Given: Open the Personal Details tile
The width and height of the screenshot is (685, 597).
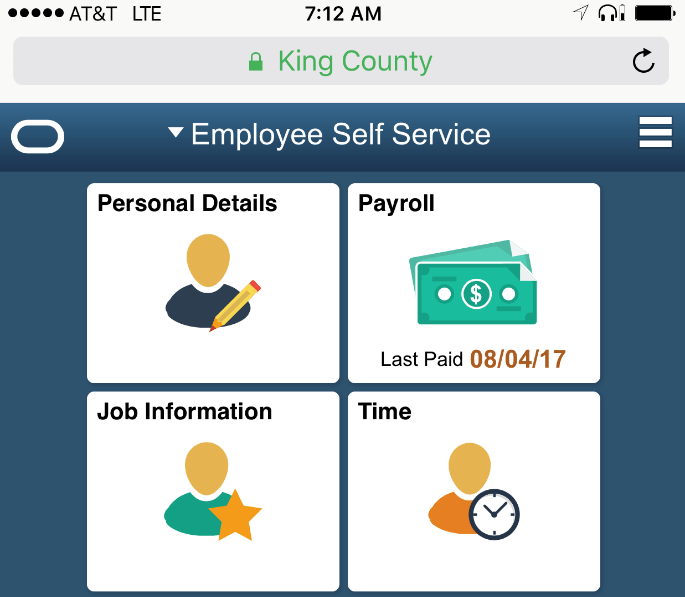Looking at the screenshot, I should (x=213, y=283).
